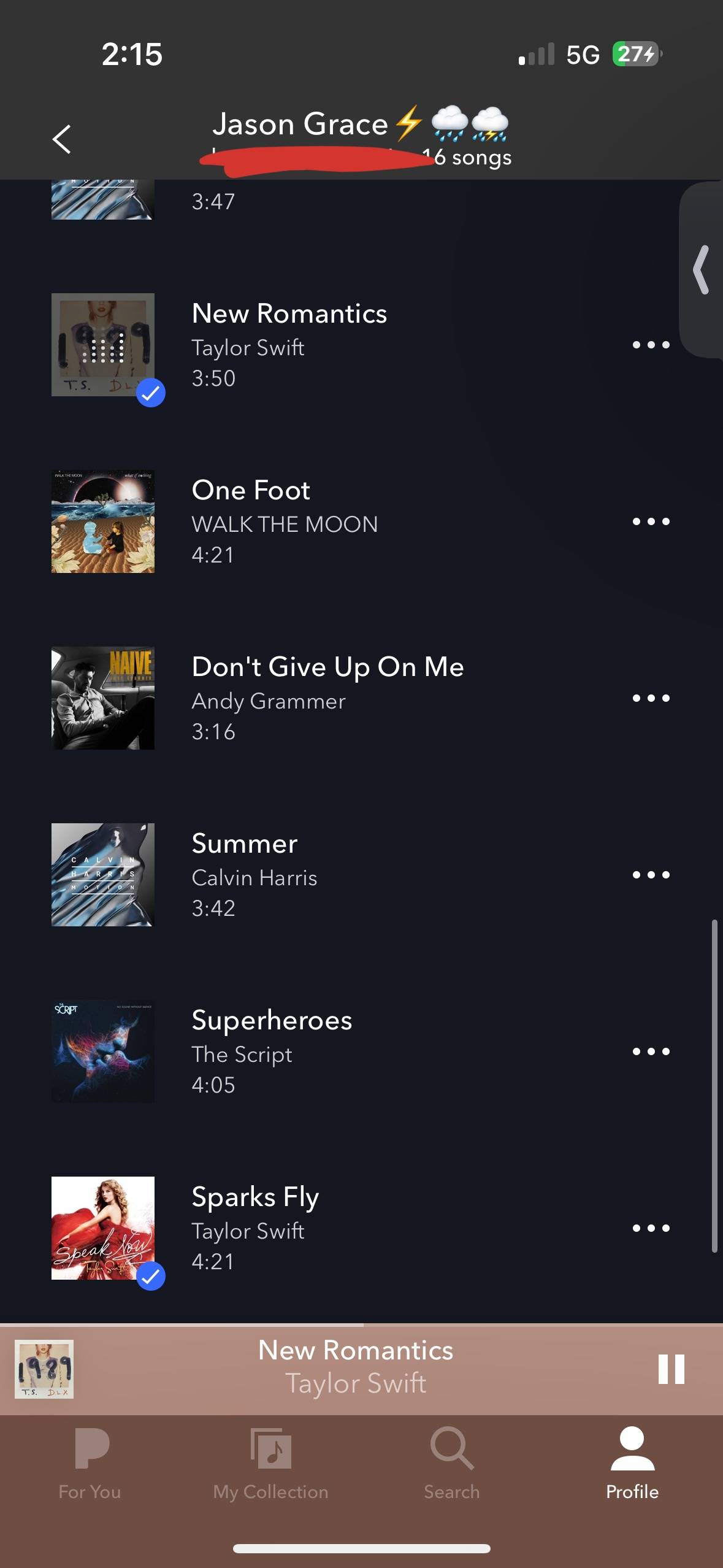Switch to the My Collection tab
This screenshot has width=723, height=1568.
270,1464
